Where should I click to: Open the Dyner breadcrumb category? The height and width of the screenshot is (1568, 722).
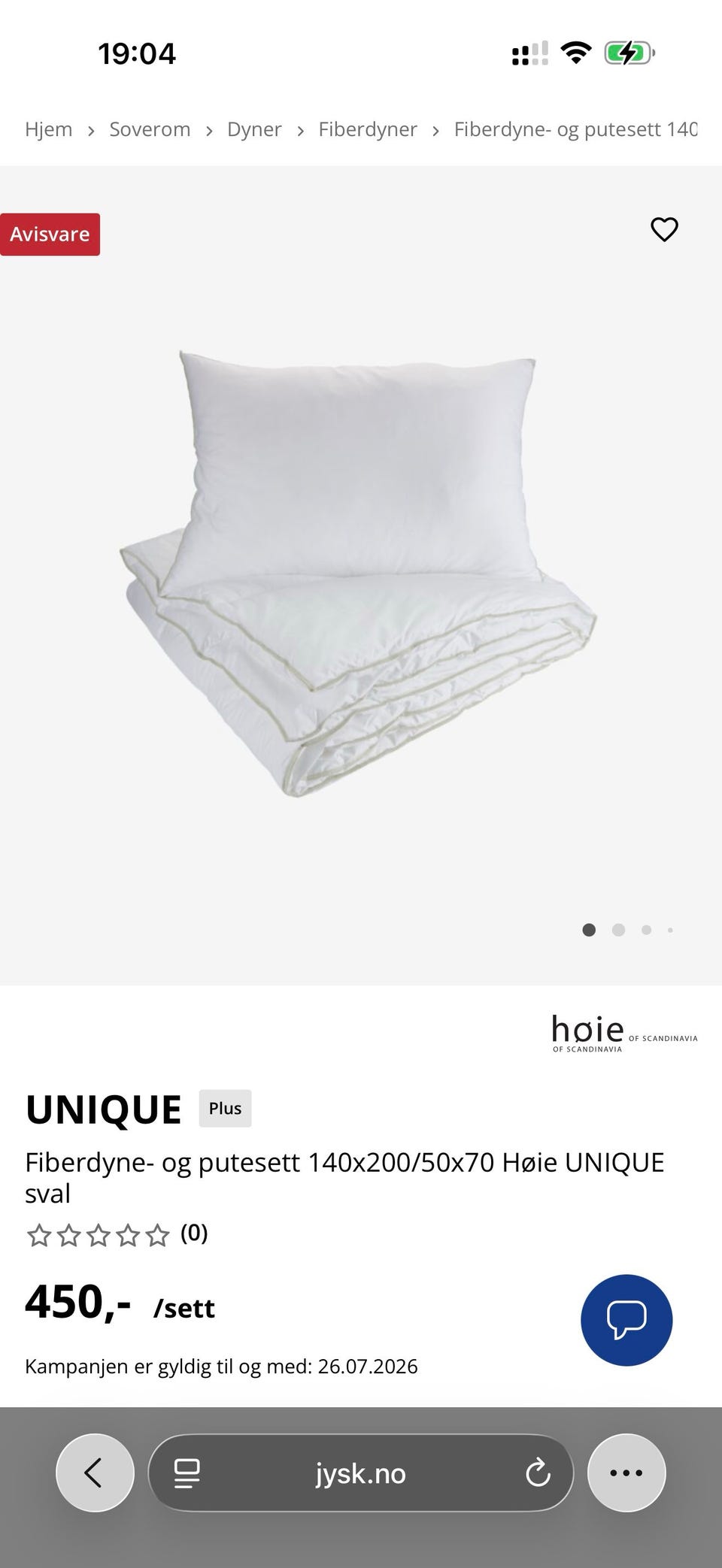coord(254,129)
